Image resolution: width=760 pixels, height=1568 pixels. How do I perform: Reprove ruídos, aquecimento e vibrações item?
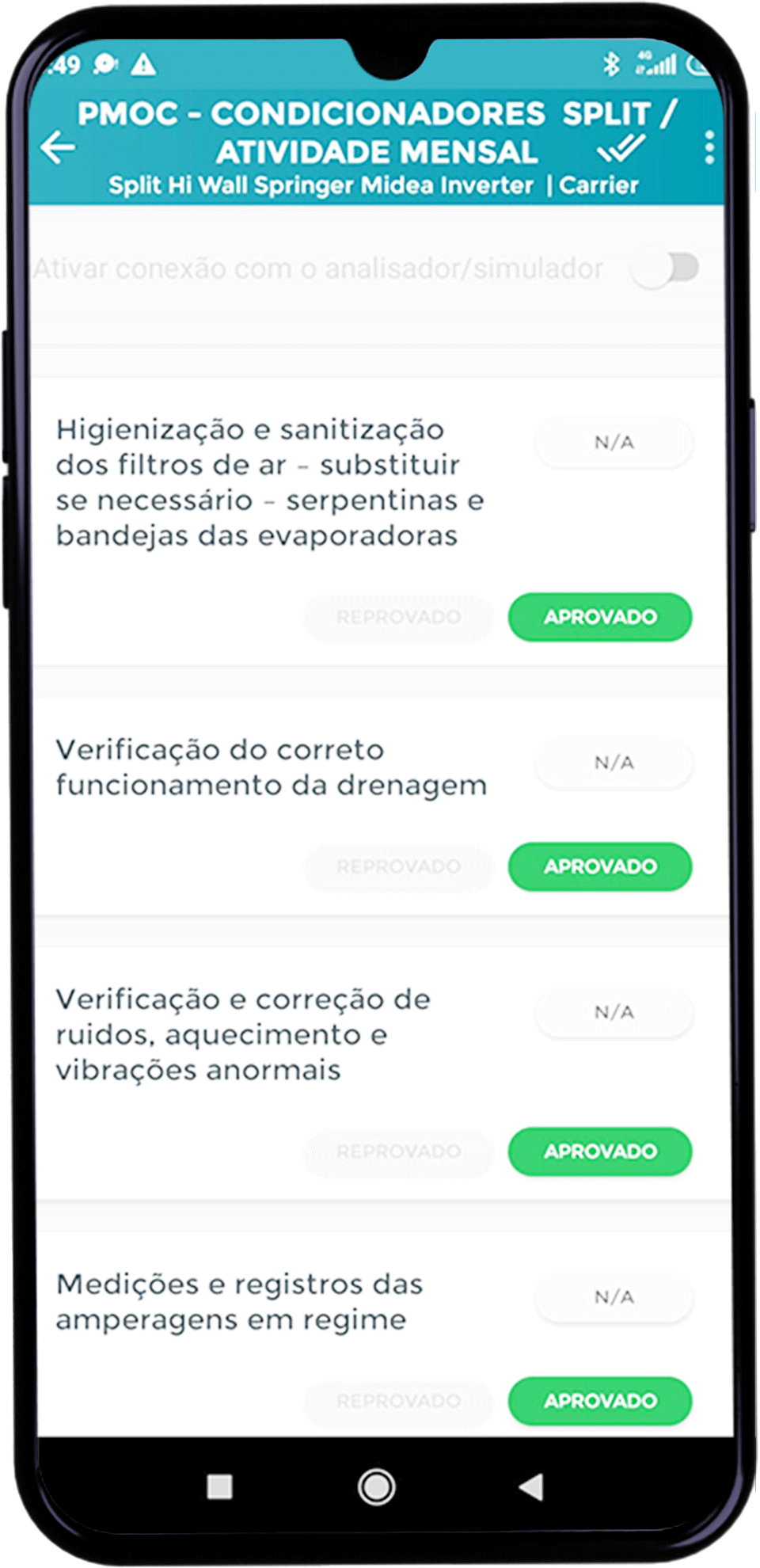coord(398,1151)
